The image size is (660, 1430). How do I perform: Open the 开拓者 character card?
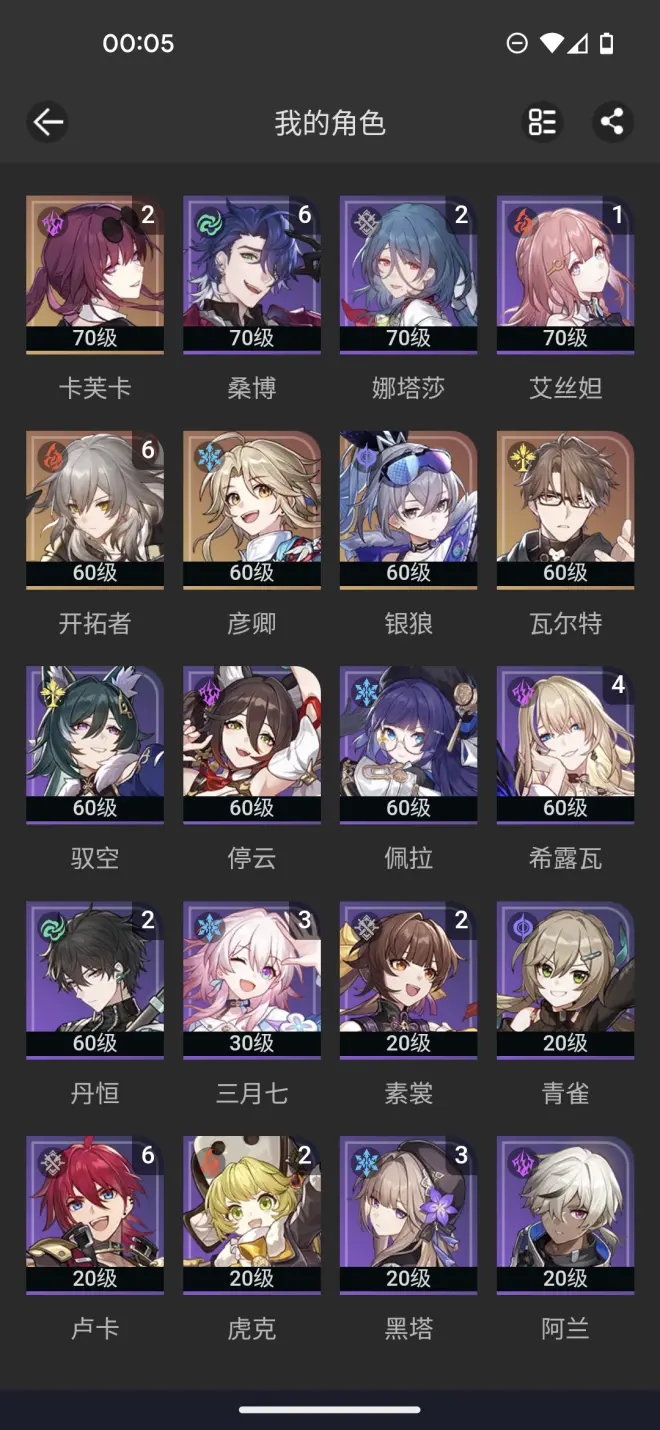coord(95,510)
